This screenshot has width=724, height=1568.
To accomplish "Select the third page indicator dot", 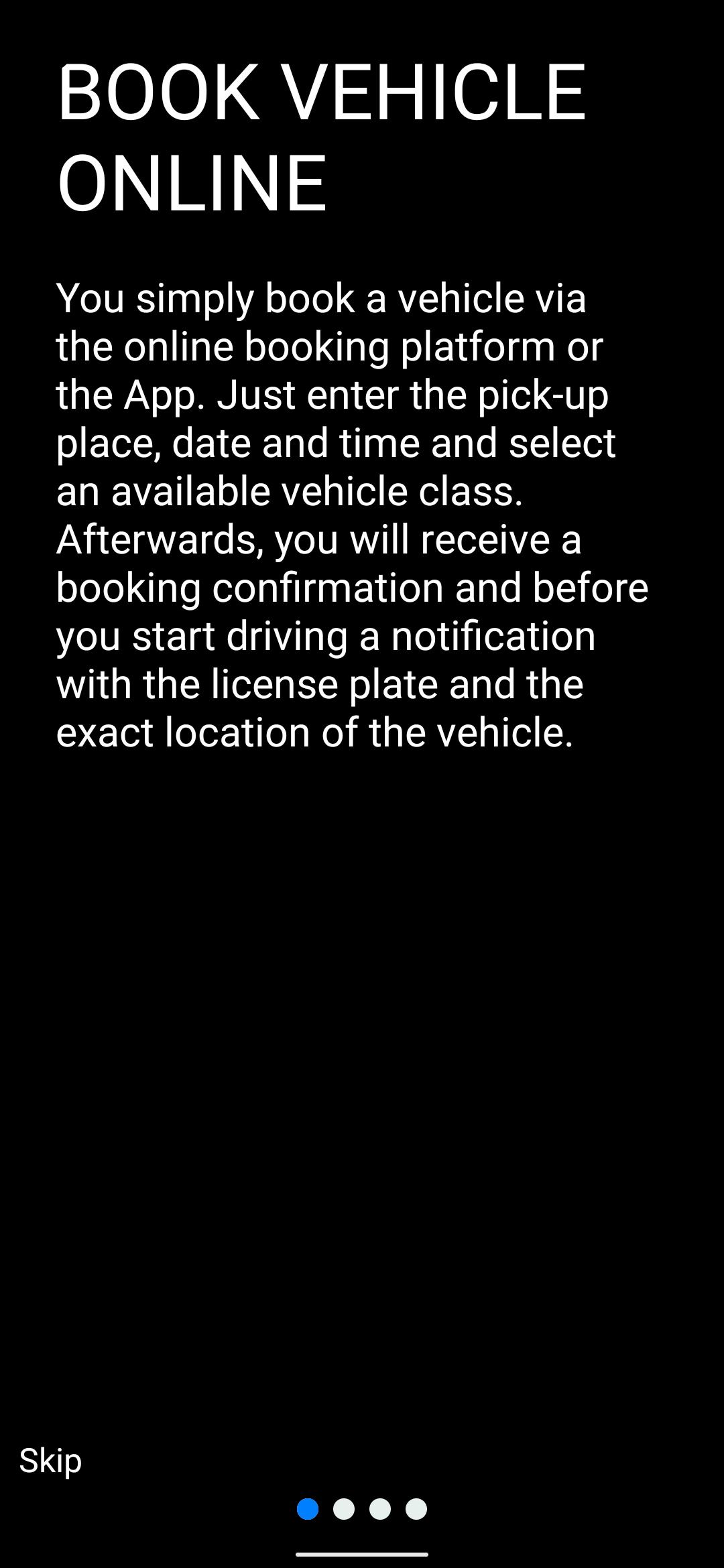I will point(380,1509).
